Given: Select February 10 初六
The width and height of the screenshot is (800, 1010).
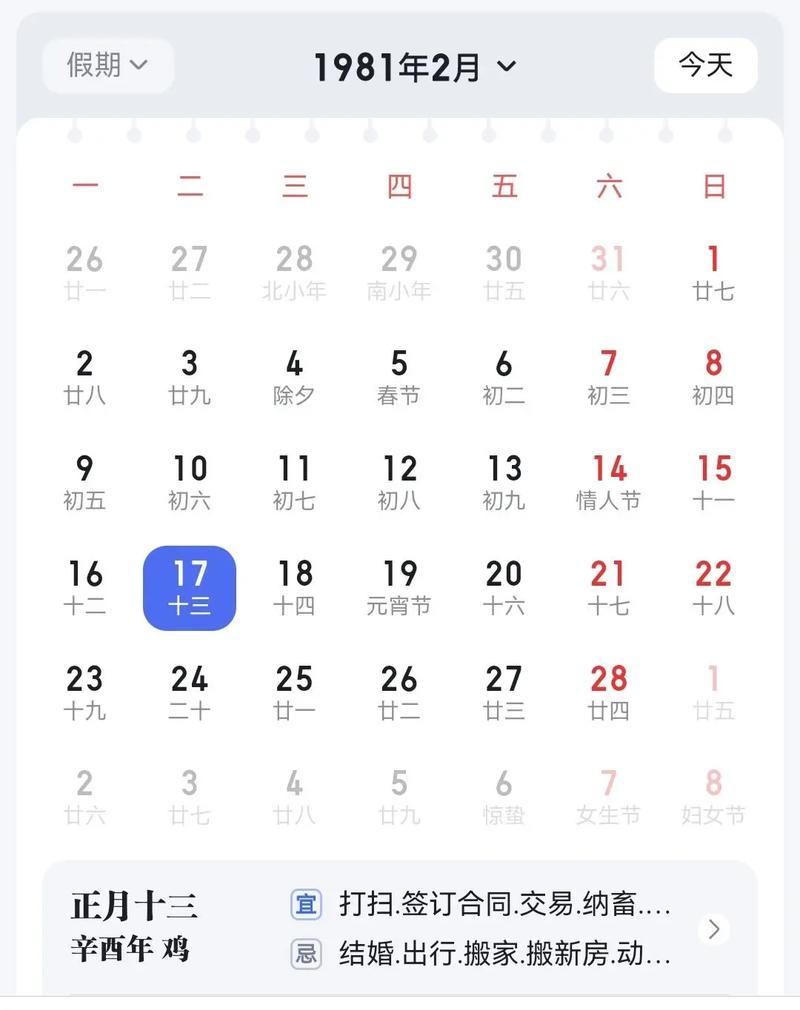Looking at the screenshot, I should [190, 482].
